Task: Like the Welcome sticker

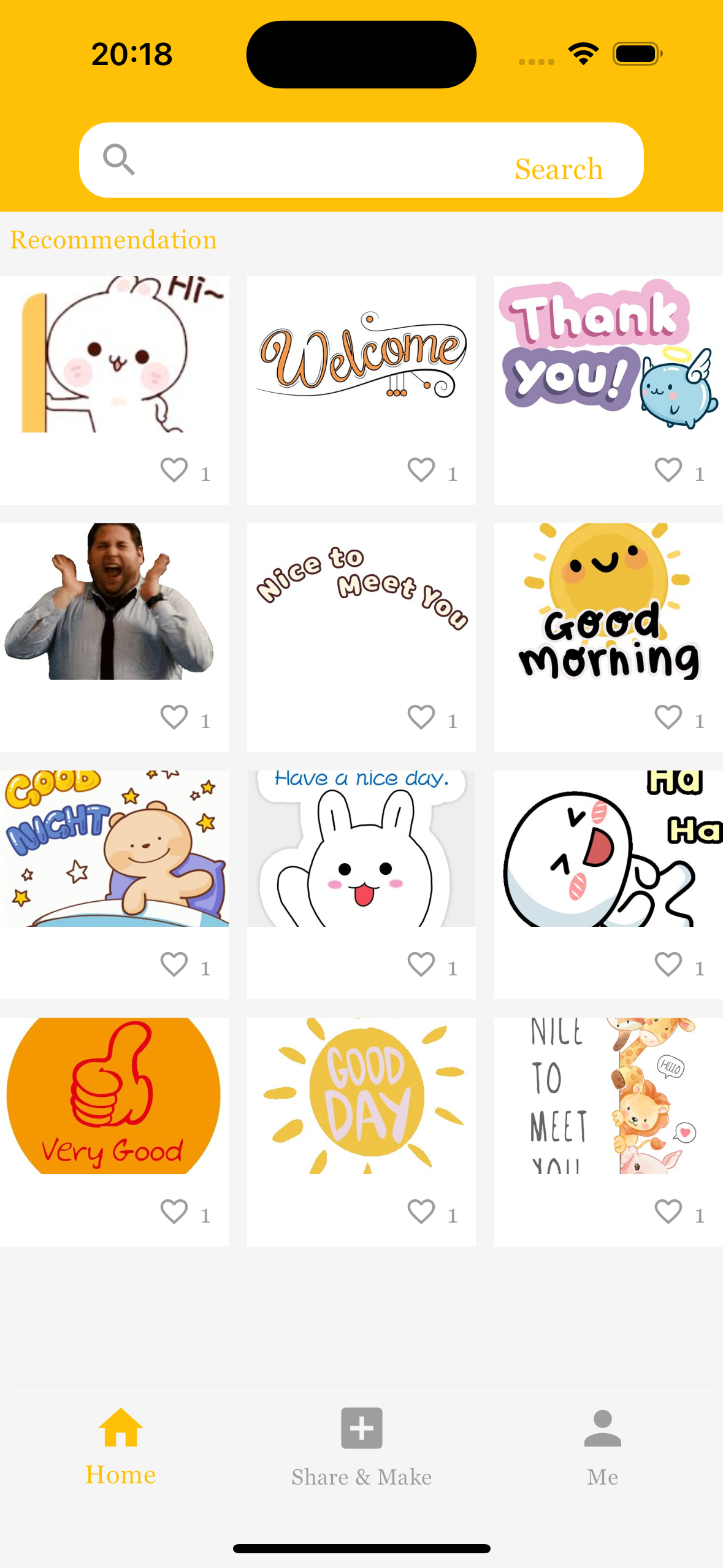Action: (x=421, y=471)
